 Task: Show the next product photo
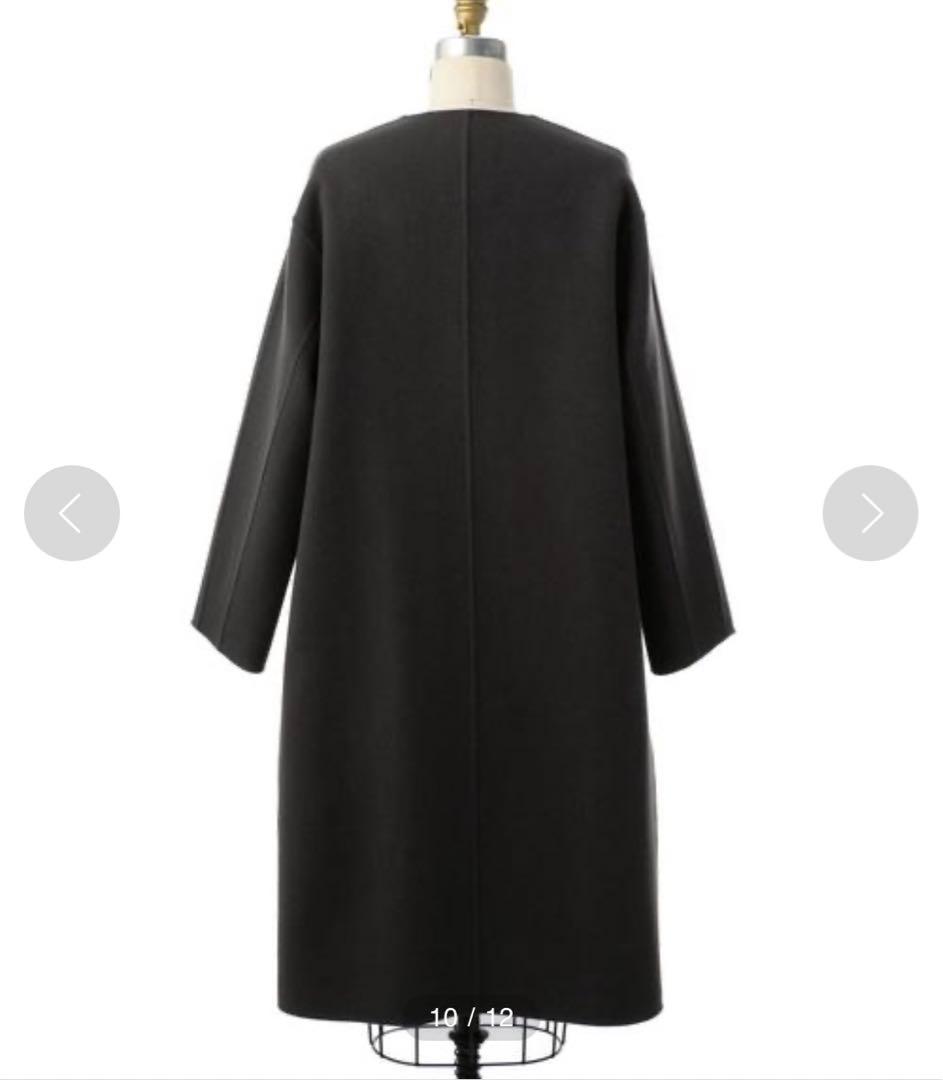pyautogui.click(x=870, y=513)
